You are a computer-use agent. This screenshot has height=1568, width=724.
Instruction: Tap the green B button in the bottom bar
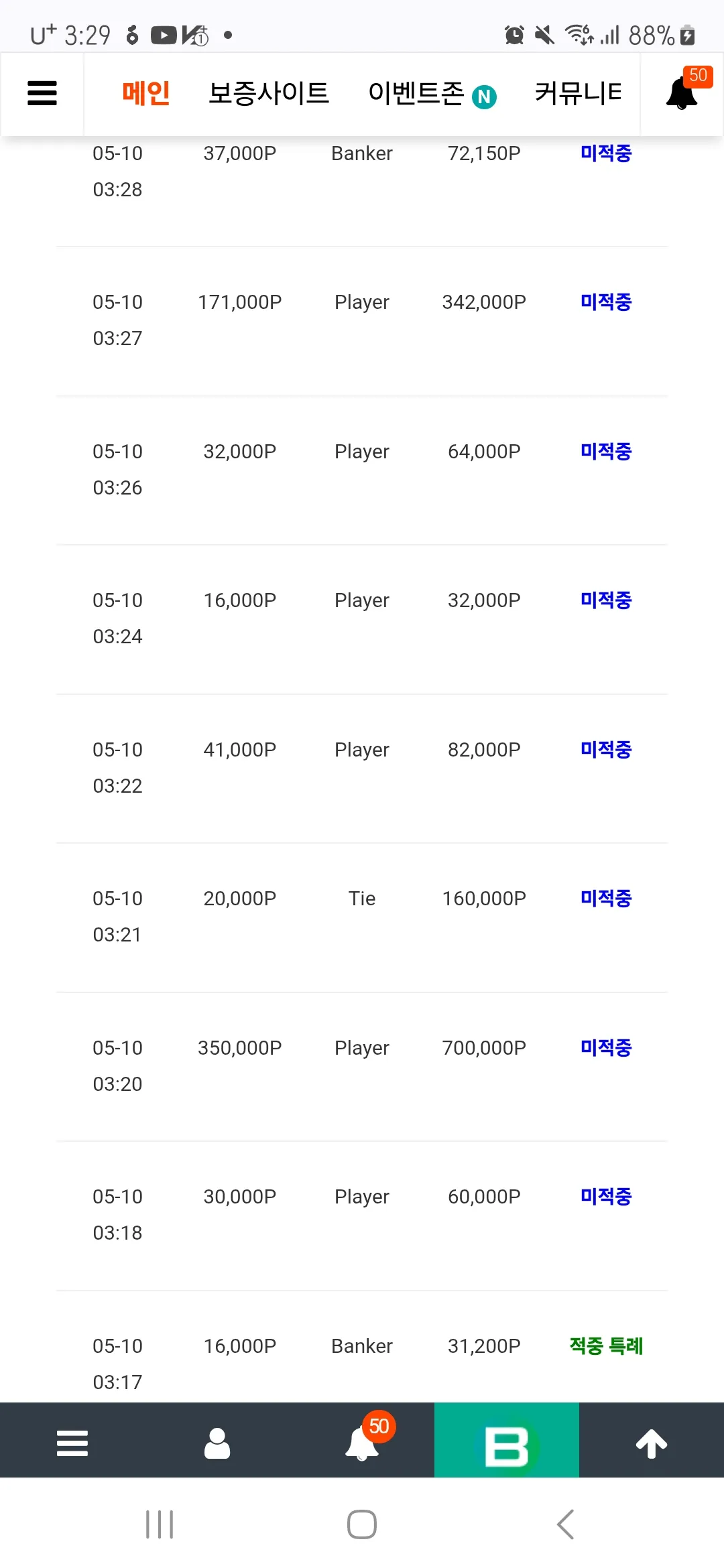click(x=507, y=1440)
